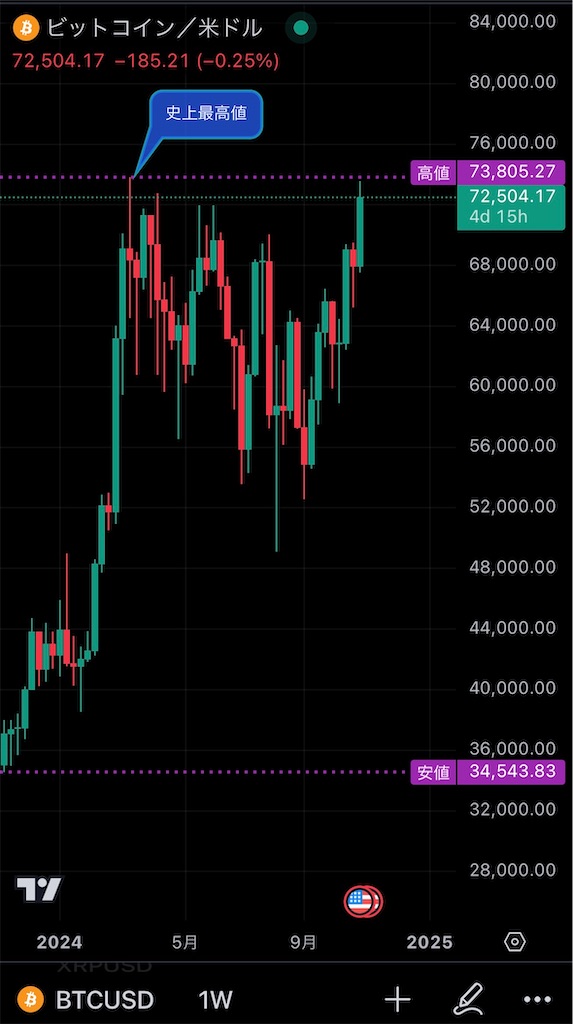Screen dimensions: 573x1024
Task: Select the 史上最高値 callout annotation
Action: point(205,114)
